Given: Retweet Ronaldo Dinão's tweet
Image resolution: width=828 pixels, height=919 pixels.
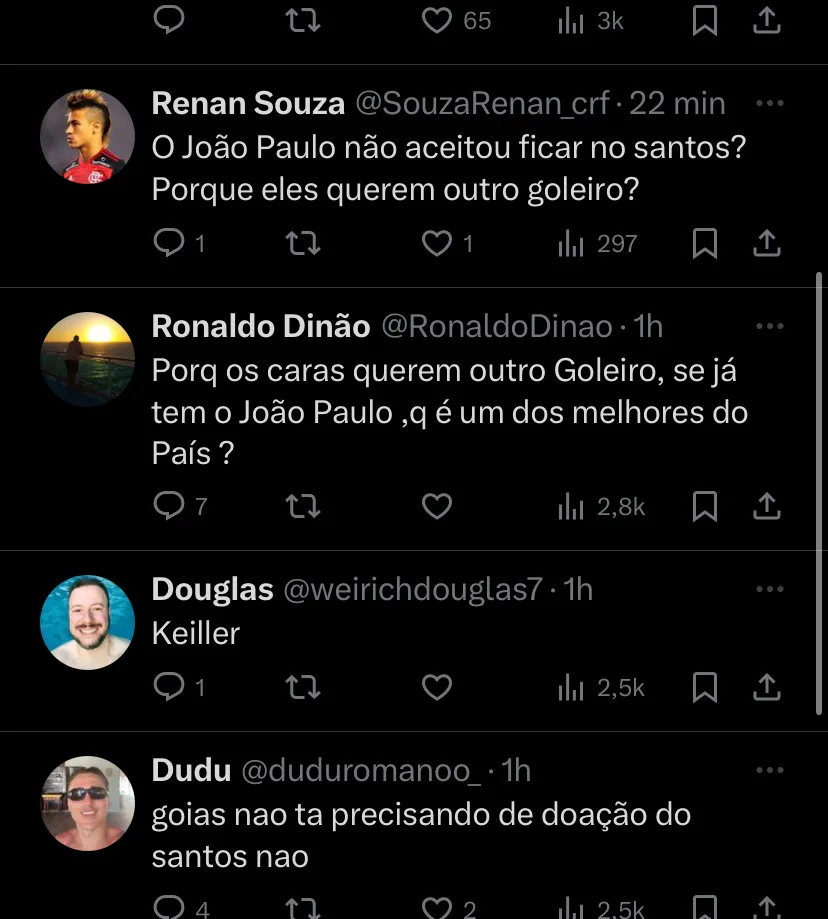Looking at the screenshot, I should pyautogui.click(x=303, y=507).
